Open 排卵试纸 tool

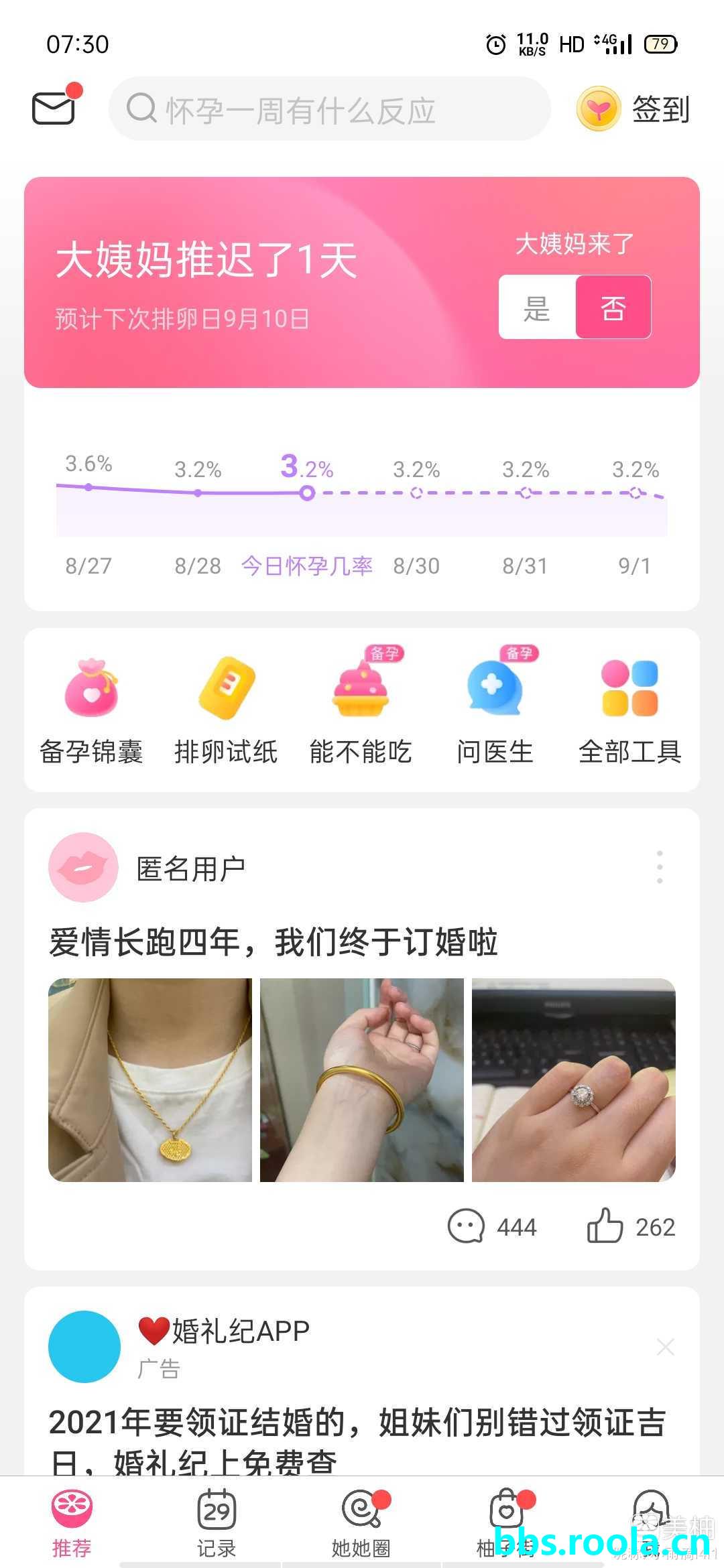coord(226,710)
